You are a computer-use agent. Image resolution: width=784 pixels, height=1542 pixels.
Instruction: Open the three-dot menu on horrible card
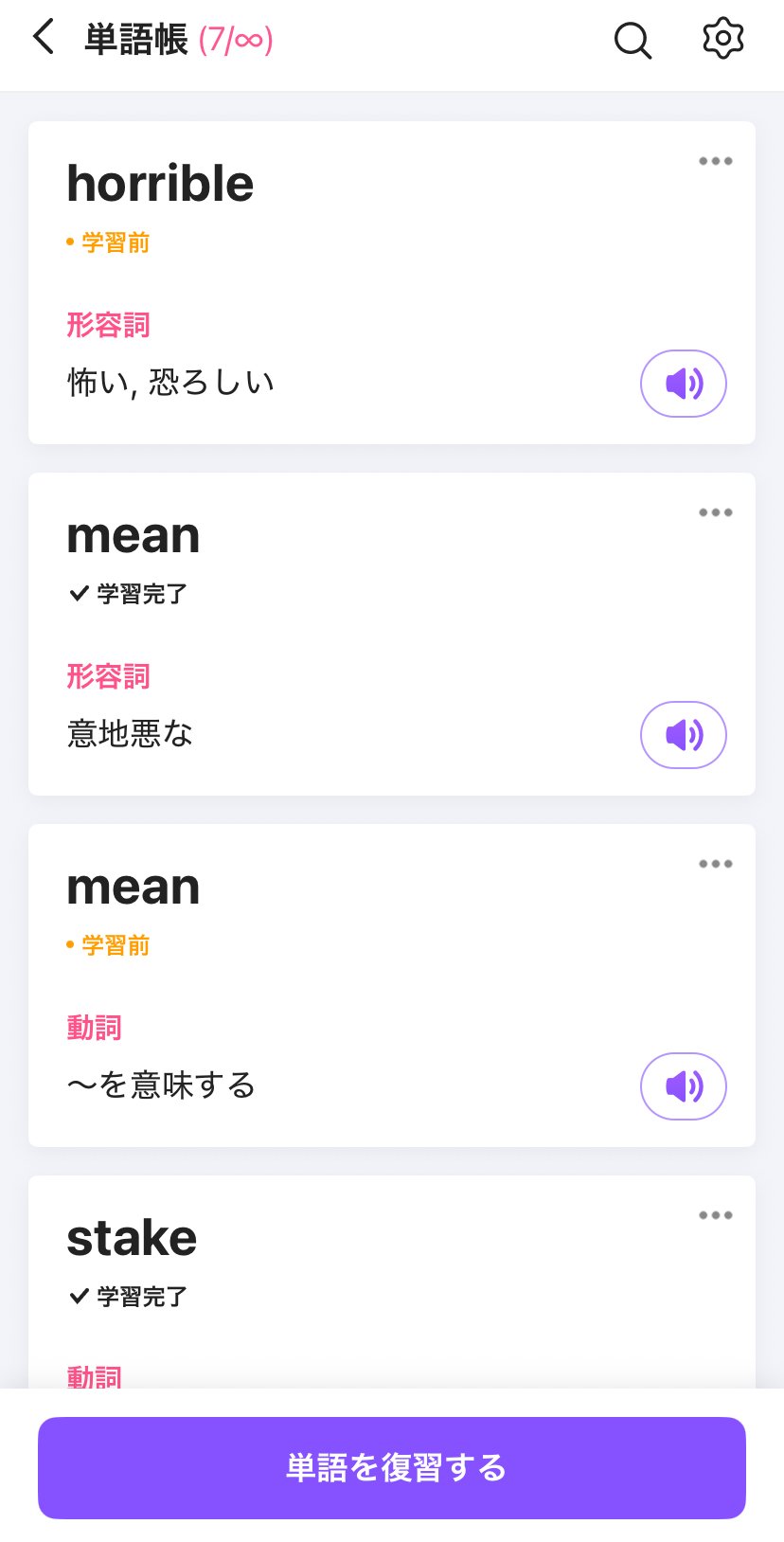(716, 161)
